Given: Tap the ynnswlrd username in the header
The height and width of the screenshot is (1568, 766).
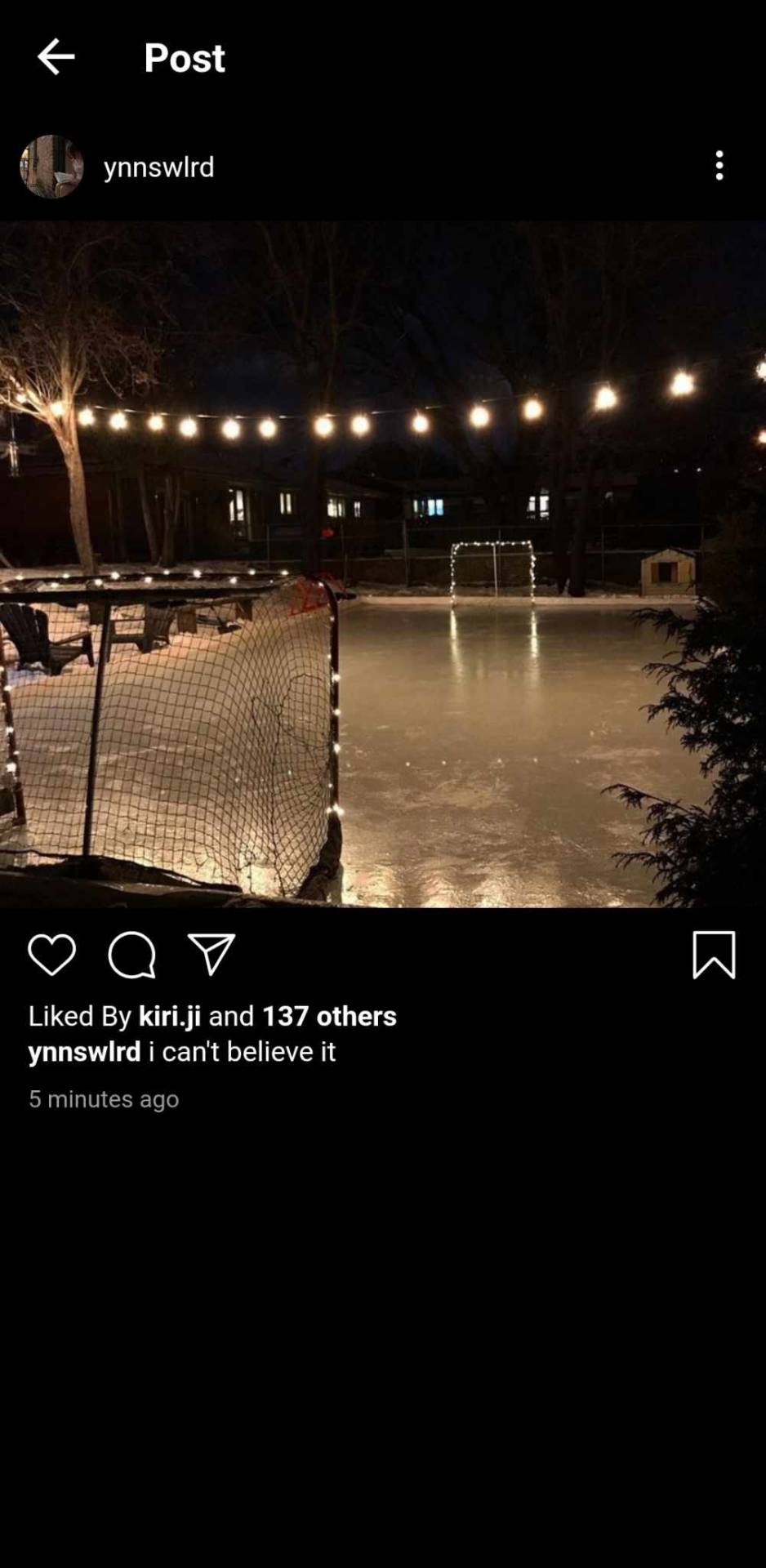Looking at the screenshot, I should 158,167.
